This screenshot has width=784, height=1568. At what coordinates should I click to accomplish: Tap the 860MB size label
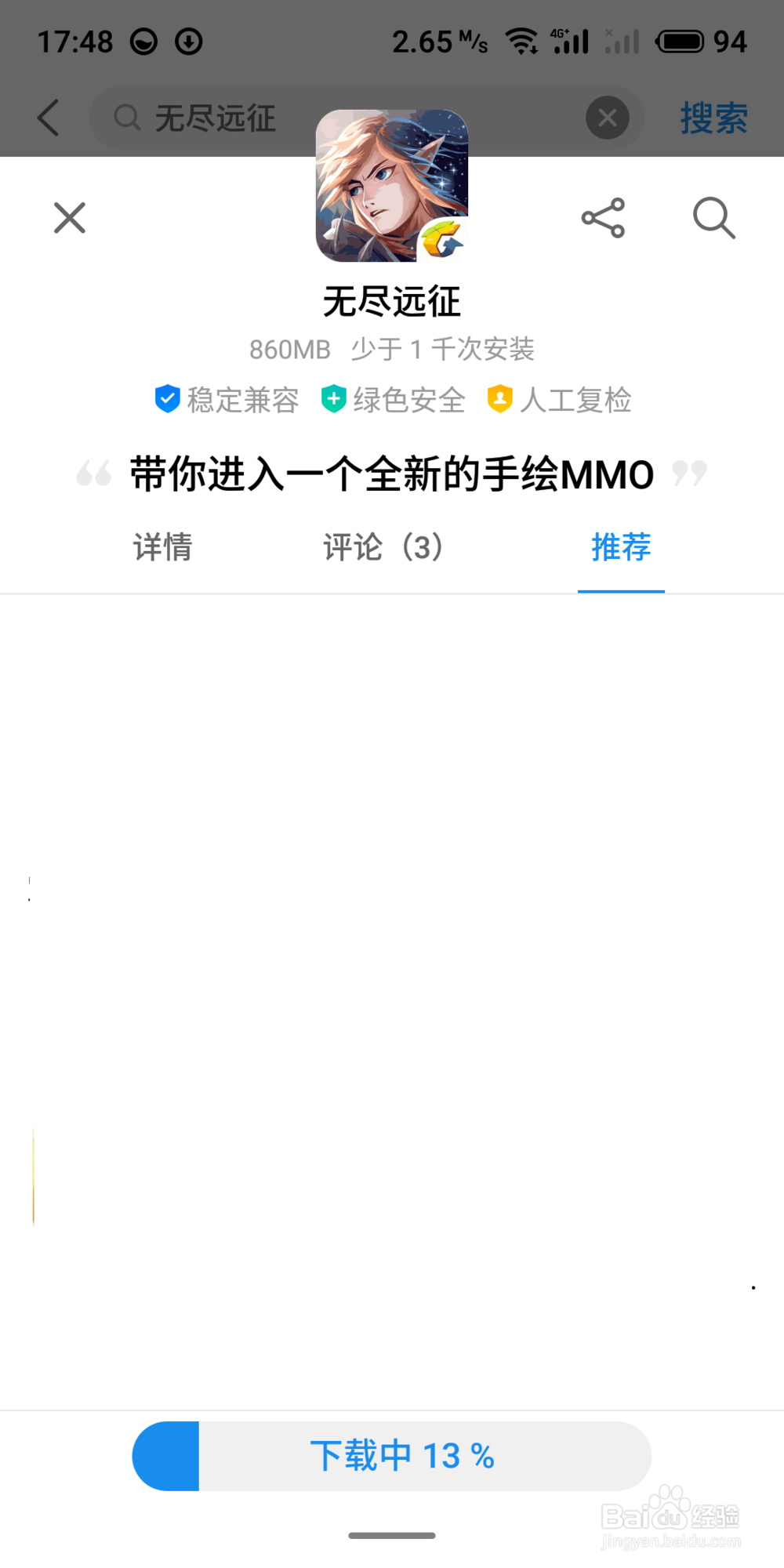[289, 350]
